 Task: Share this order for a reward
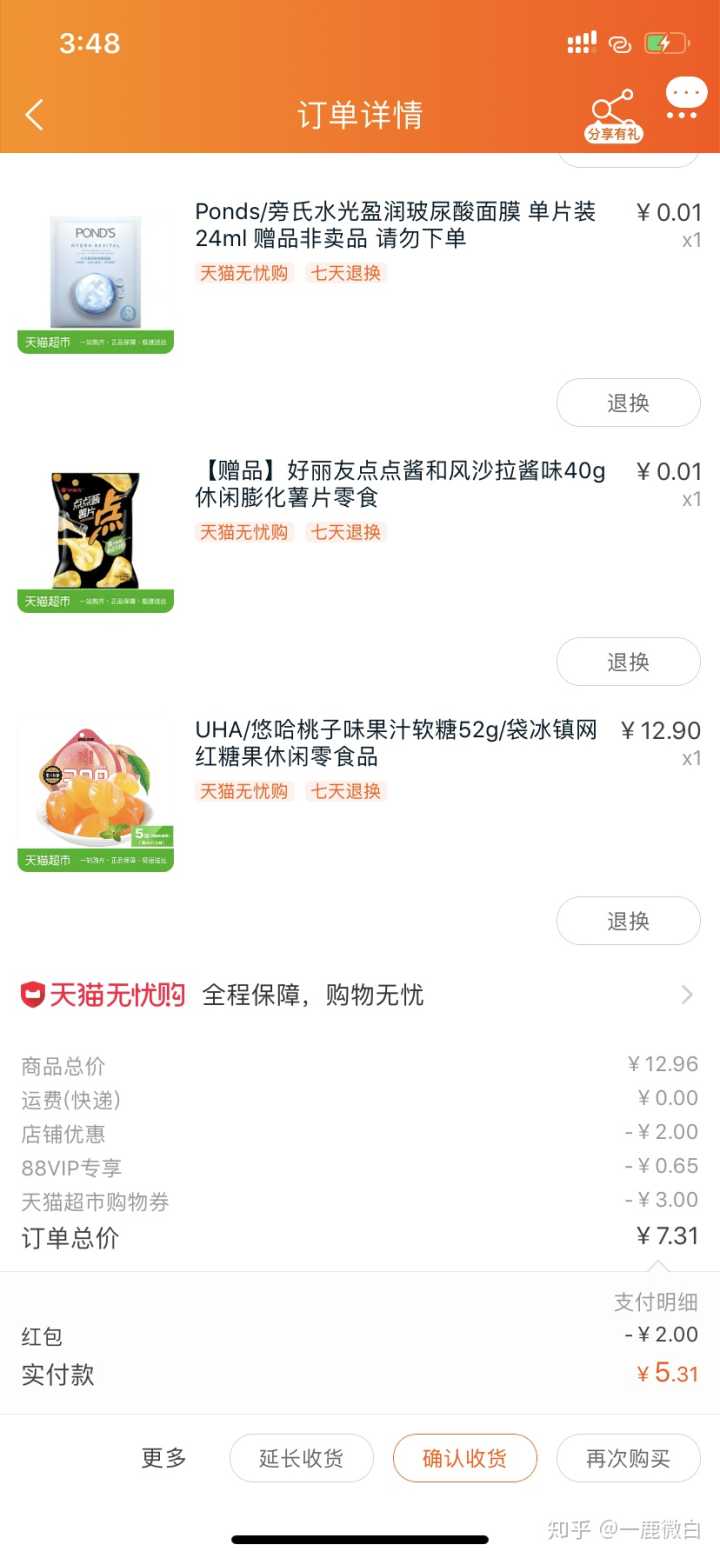tap(613, 115)
